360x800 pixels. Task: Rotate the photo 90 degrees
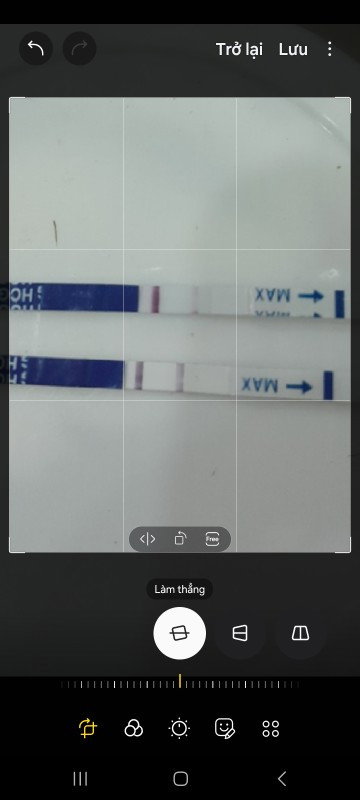click(x=180, y=539)
